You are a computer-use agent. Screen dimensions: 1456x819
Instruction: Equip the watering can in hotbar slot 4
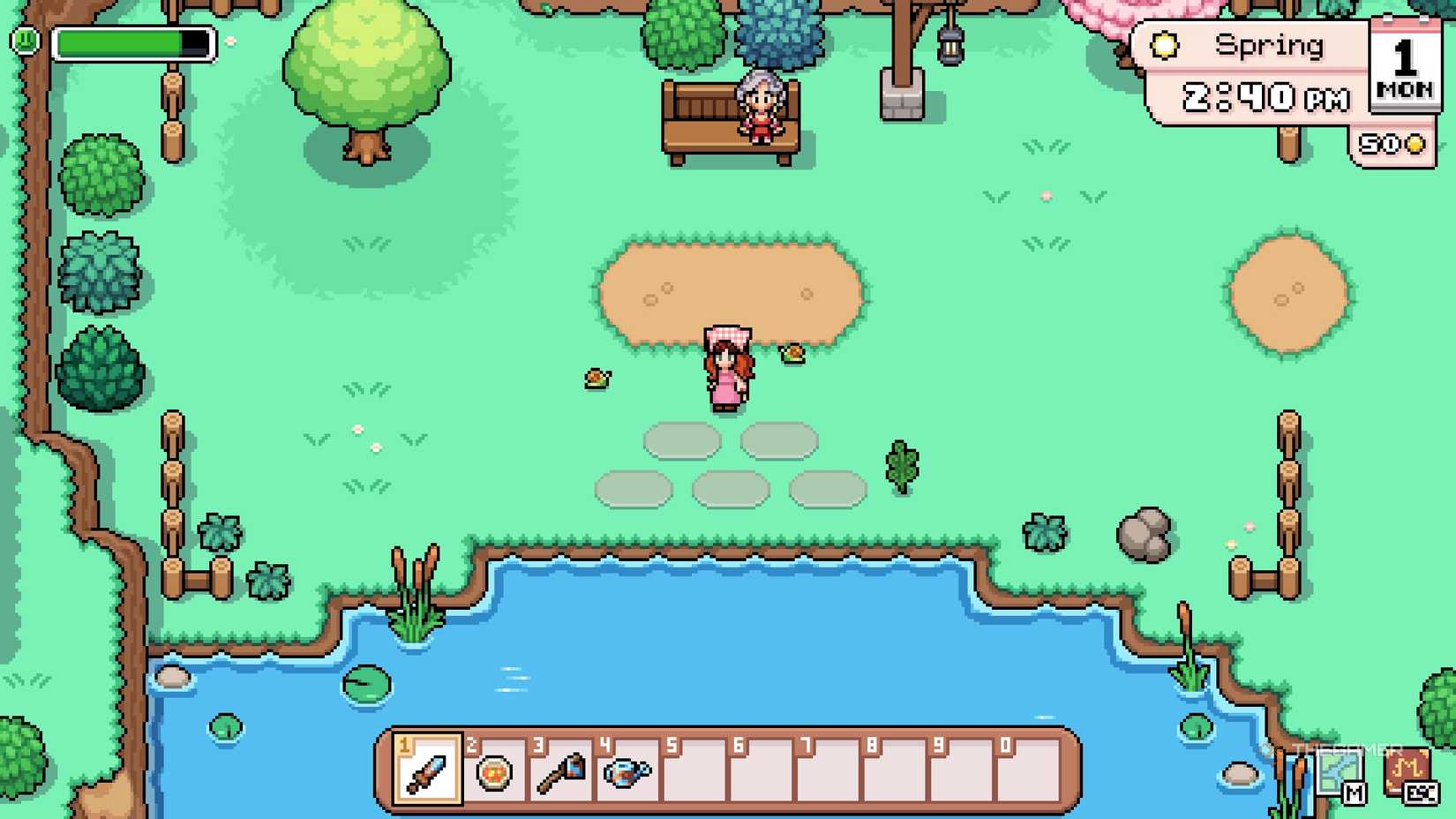pos(628,771)
